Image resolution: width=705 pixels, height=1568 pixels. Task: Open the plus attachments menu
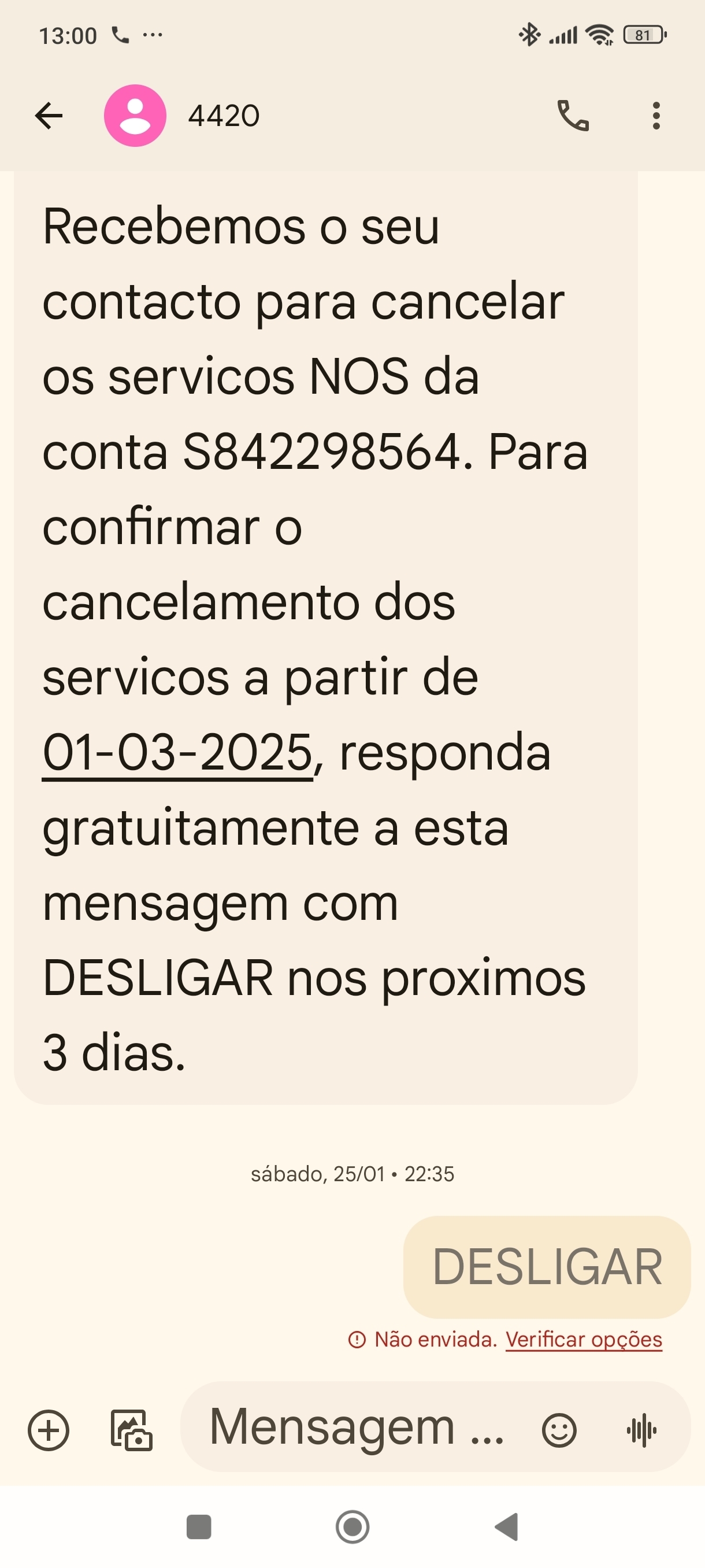point(49,1430)
